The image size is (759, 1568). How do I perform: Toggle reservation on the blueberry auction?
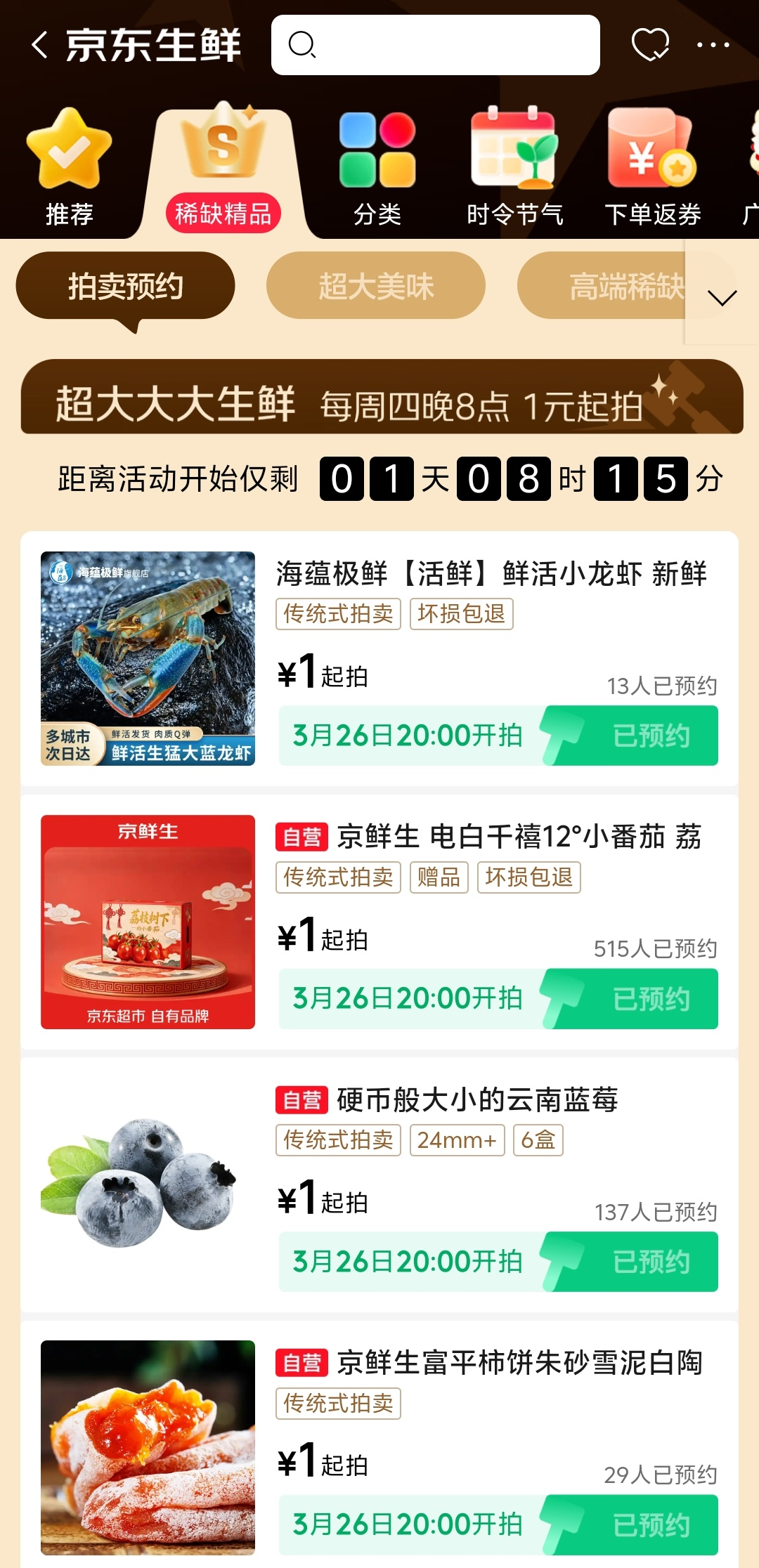631,1261
